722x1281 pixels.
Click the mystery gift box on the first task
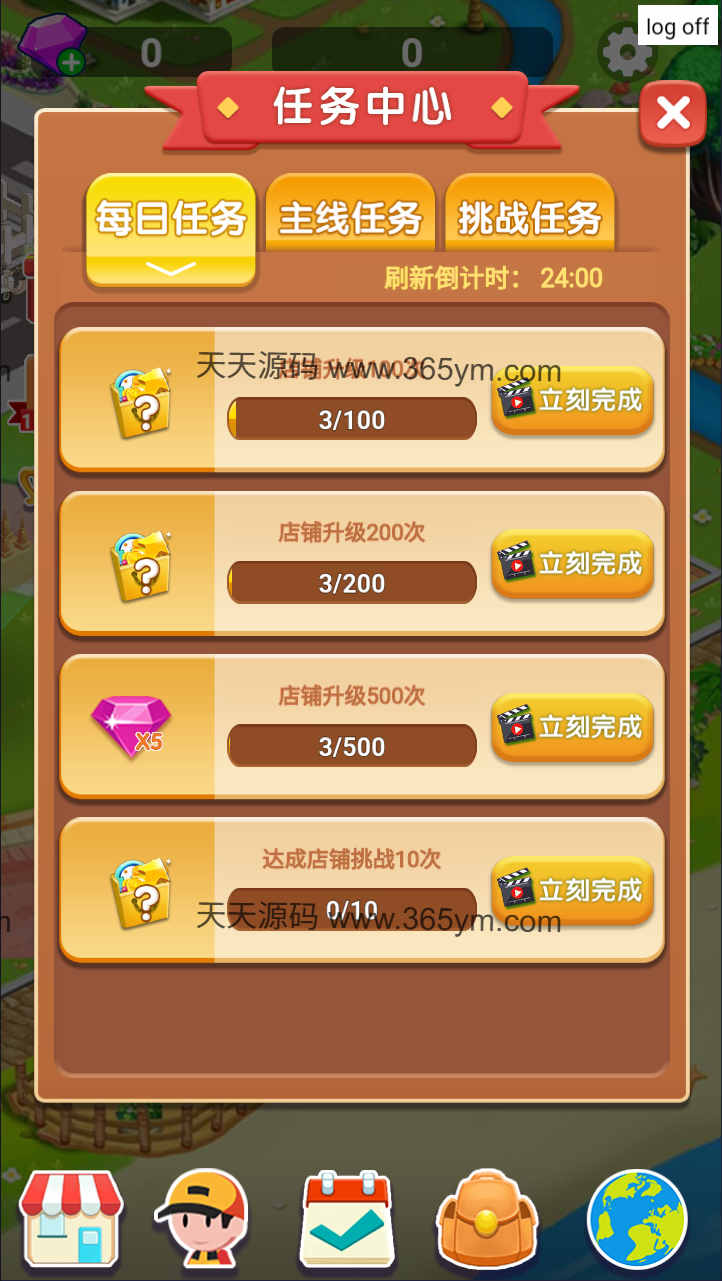click(x=140, y=402)
